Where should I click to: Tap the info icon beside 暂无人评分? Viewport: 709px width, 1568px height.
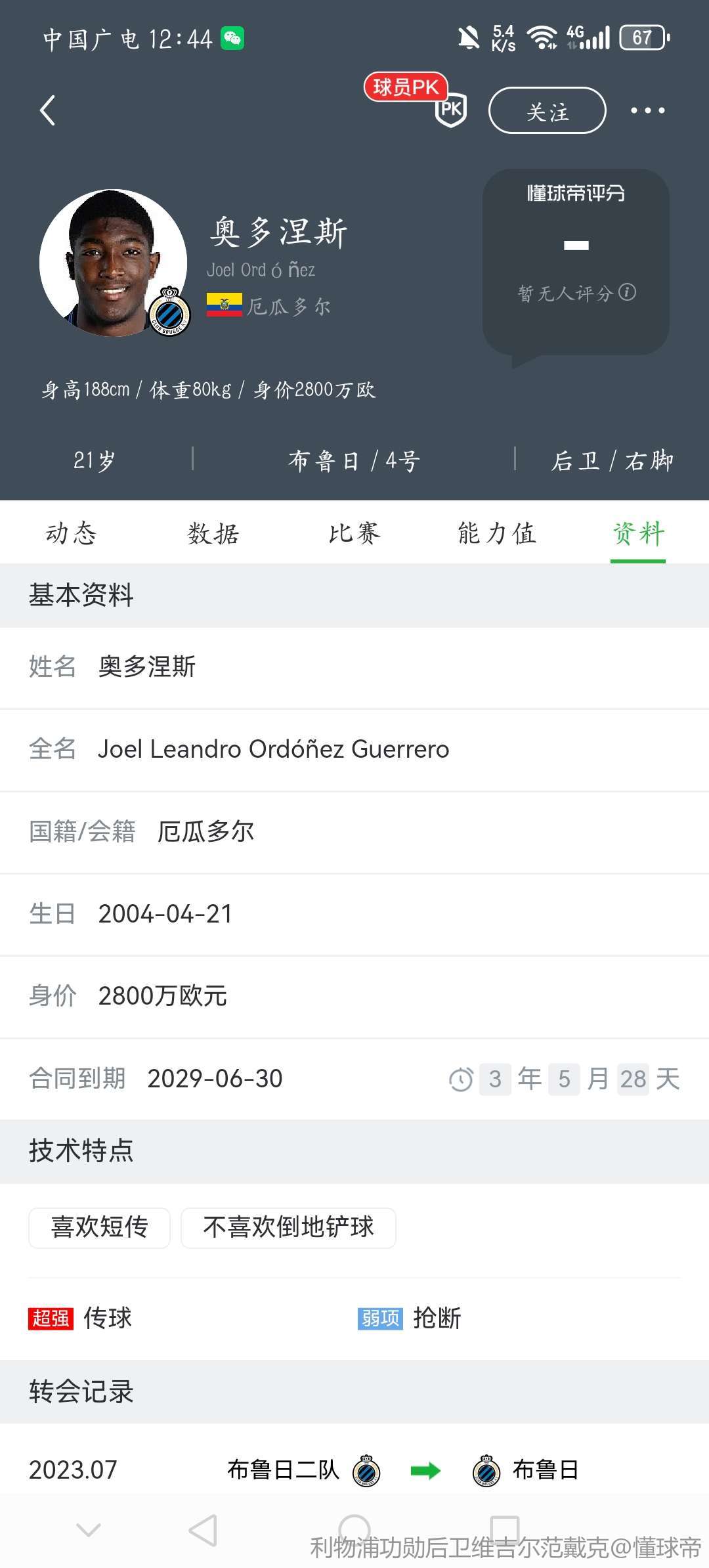[x=628, y=292]
